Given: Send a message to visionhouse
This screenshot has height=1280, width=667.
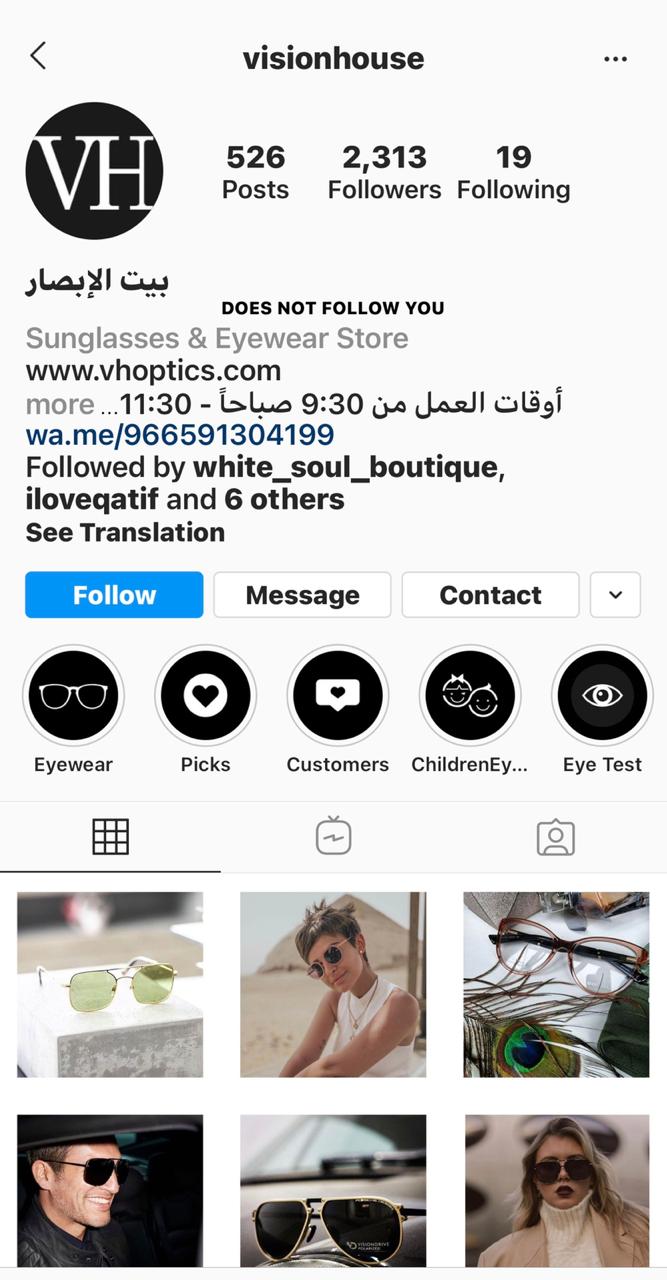Looking at the screenshot, I should click(302, 595).
